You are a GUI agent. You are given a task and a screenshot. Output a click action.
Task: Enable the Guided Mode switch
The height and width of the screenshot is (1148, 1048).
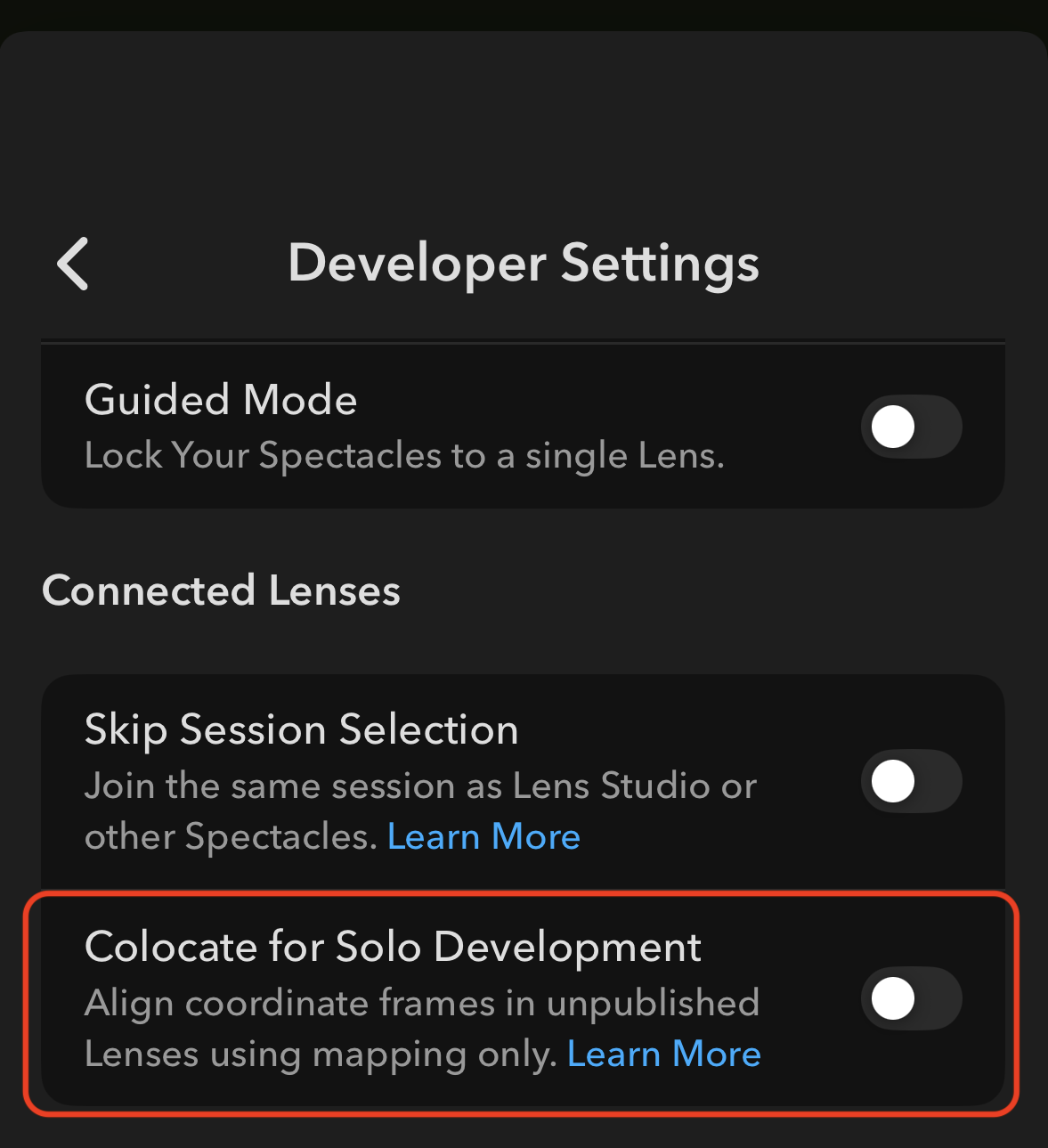(x=910, y=427)
